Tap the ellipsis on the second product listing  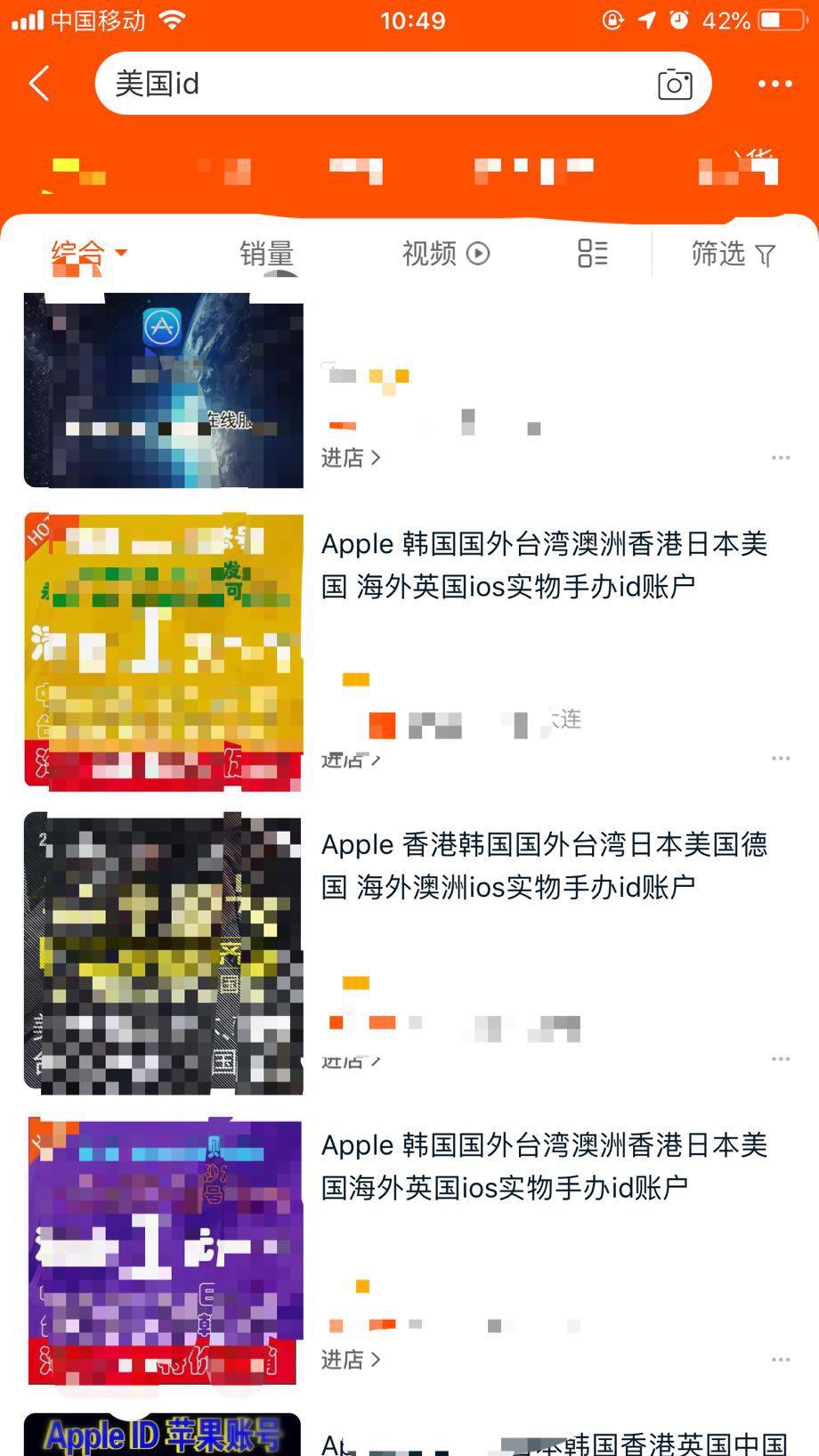(781, 757)
